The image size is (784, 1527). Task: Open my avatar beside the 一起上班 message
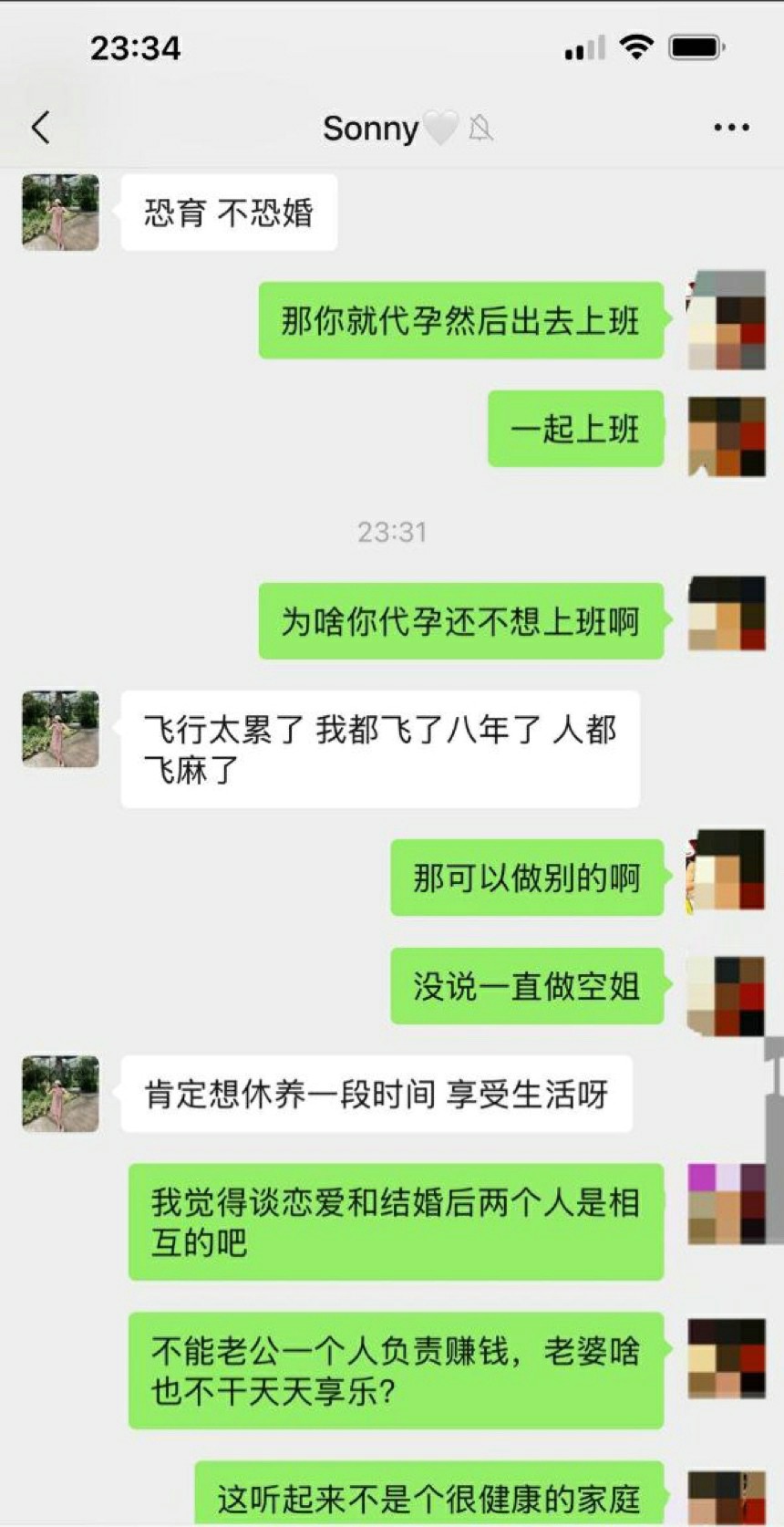(726, 435)
